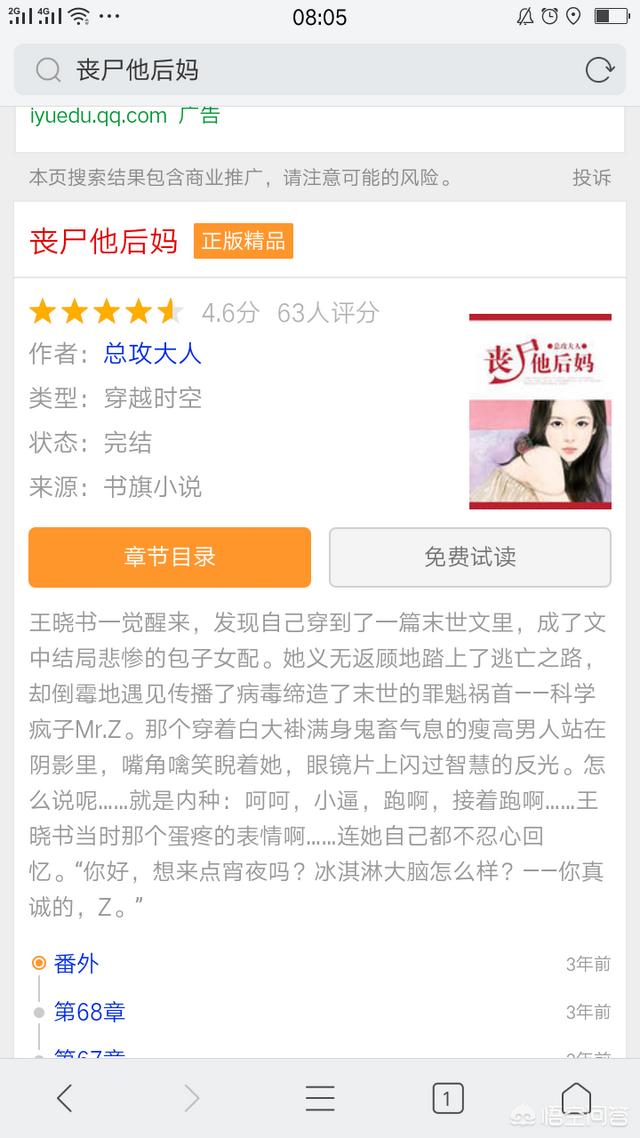Image resolution: width=640 pixels, height=1138 pixels.
Task: Open 第68章 chapter
Action: pos(89,1012)
